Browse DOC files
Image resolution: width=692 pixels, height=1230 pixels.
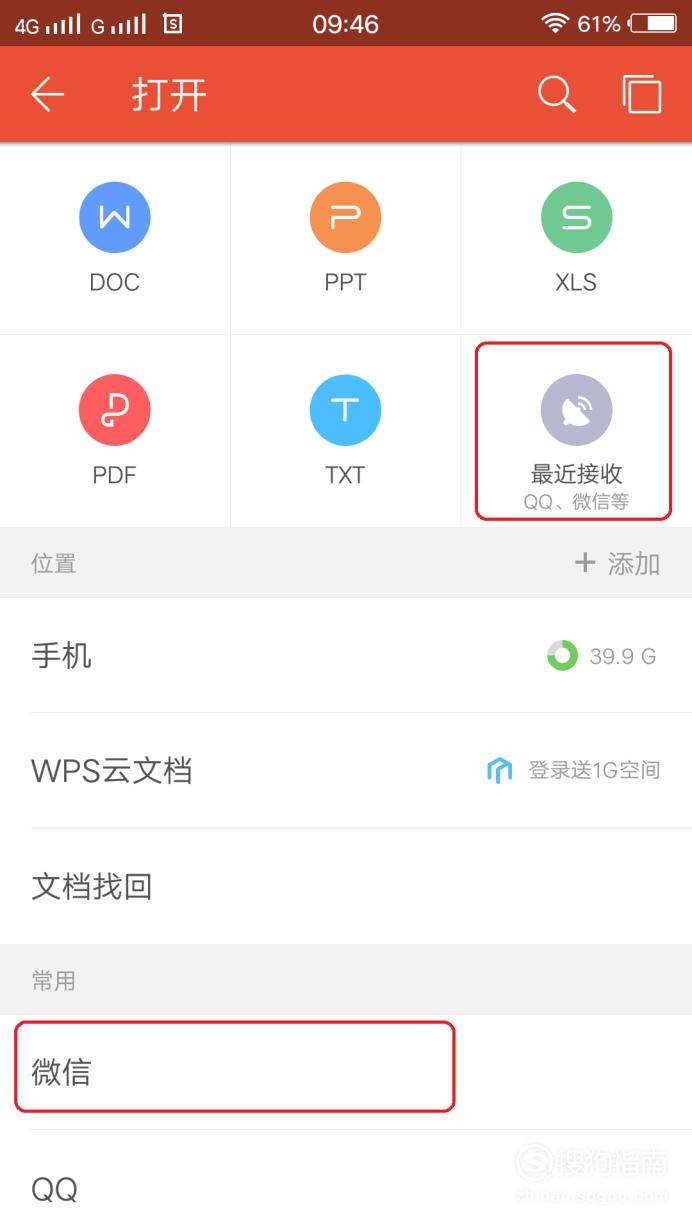(115, 239)
